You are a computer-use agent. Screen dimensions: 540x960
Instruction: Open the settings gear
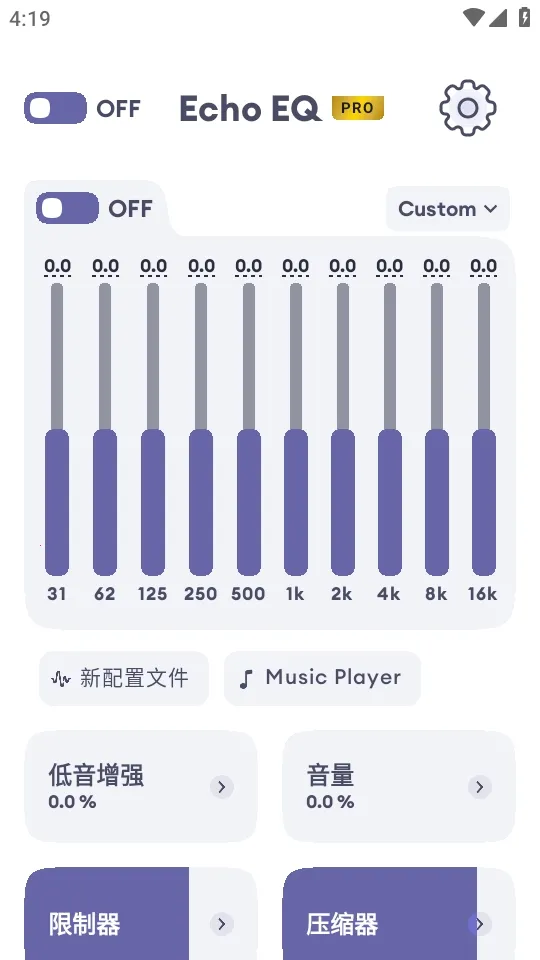468,108
